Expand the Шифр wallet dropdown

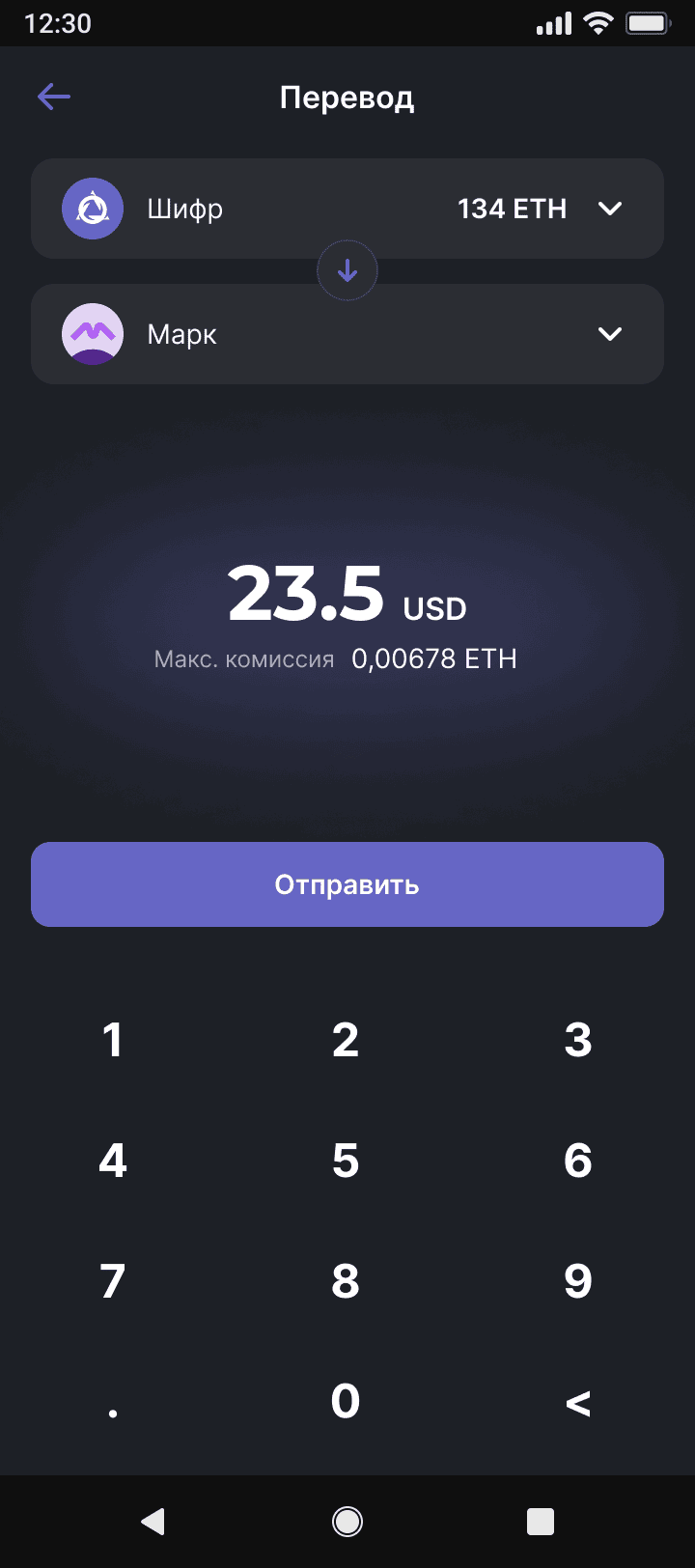[x=609, y=209]
